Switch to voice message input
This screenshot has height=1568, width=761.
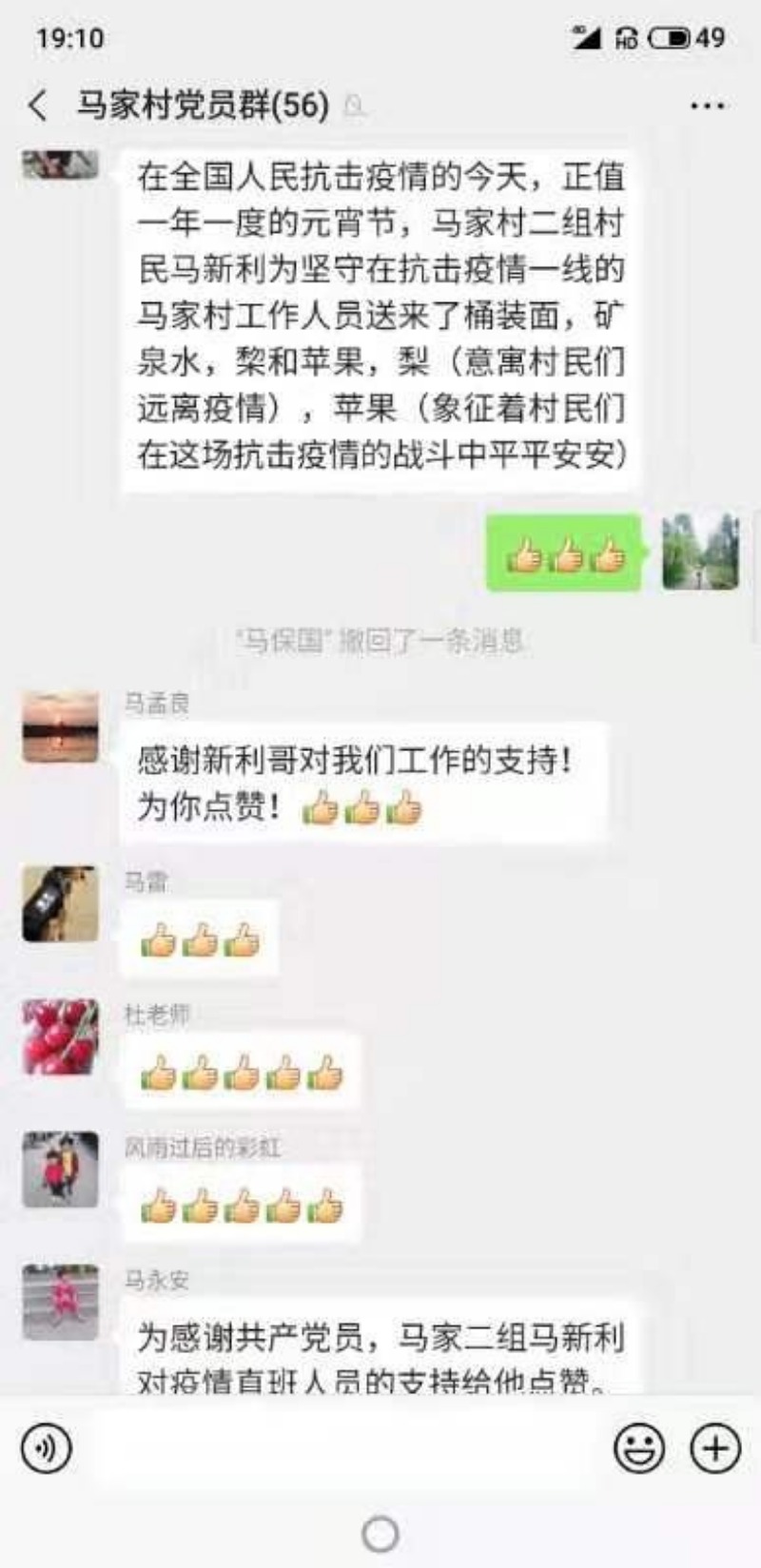coord(46,1448)
